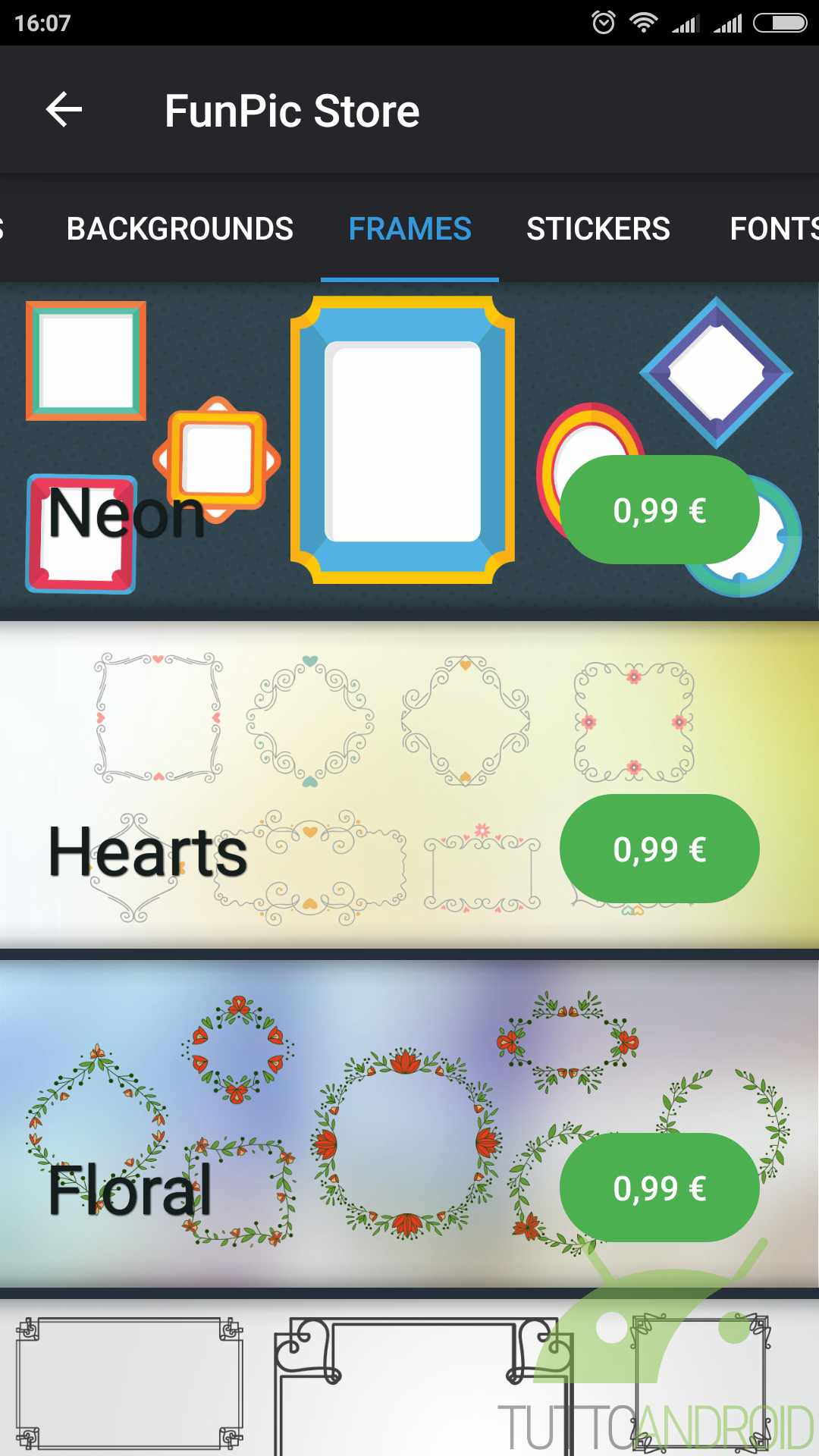The height and width of the screenshot is (1456, 819).
Task: Open the Floral frames pack card
Action: [x=409, y=1124]
